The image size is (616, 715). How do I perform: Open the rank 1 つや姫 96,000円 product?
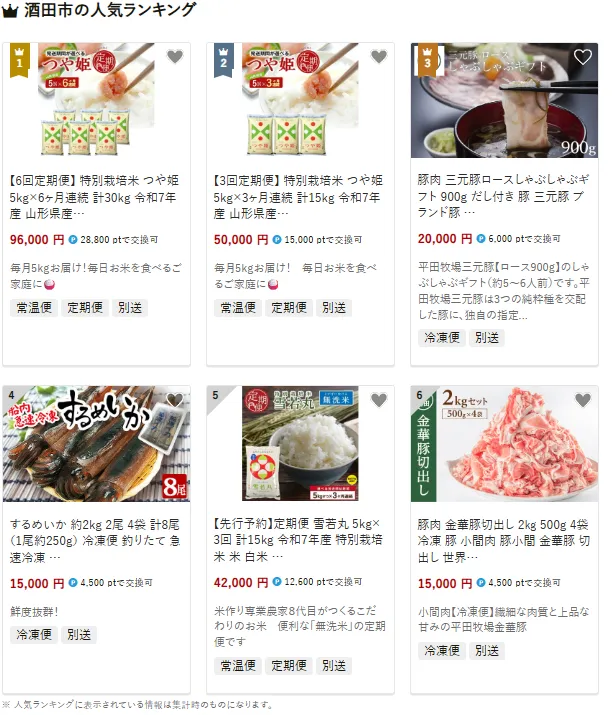[96, 197]
